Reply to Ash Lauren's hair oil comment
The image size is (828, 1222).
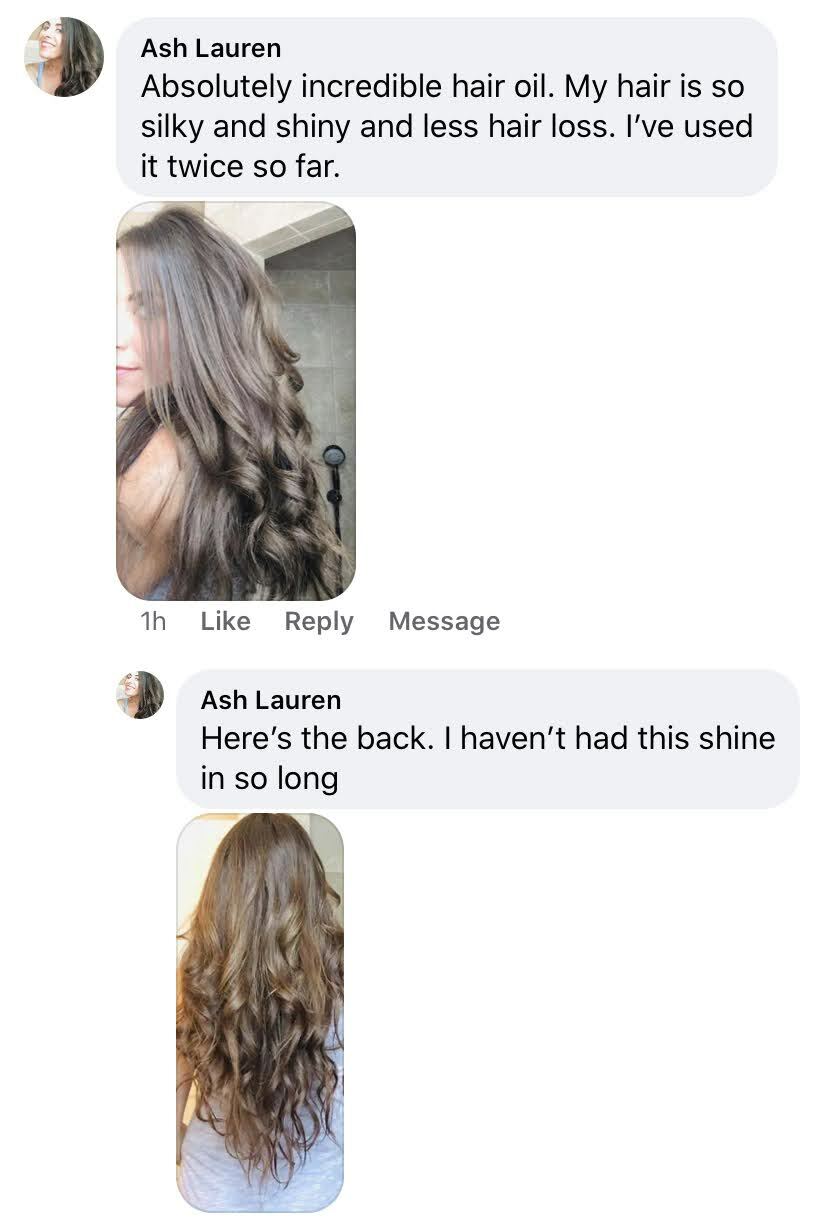[x=319, y=621]
